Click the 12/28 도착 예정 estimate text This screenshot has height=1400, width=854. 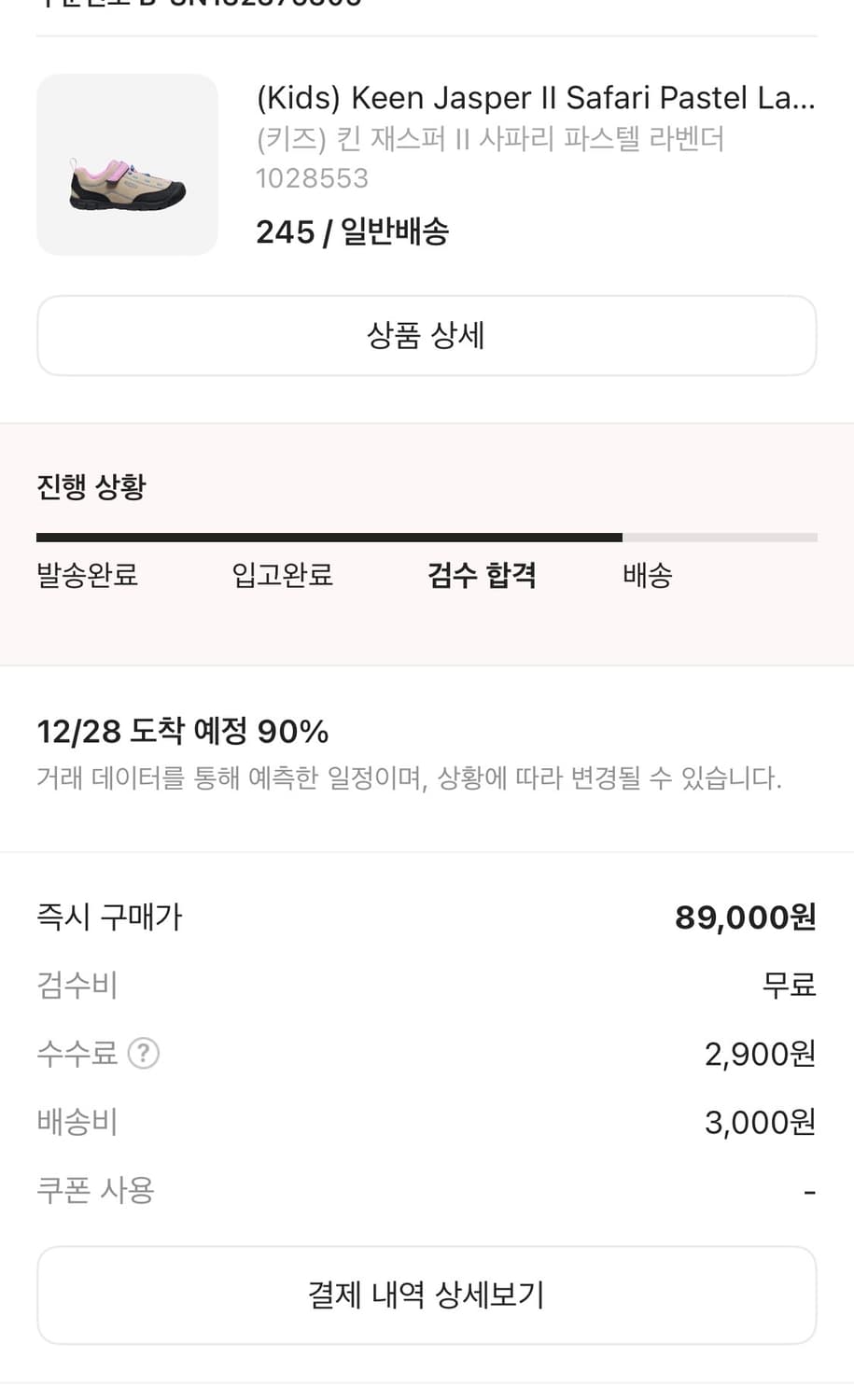click(x=182, y=732)
